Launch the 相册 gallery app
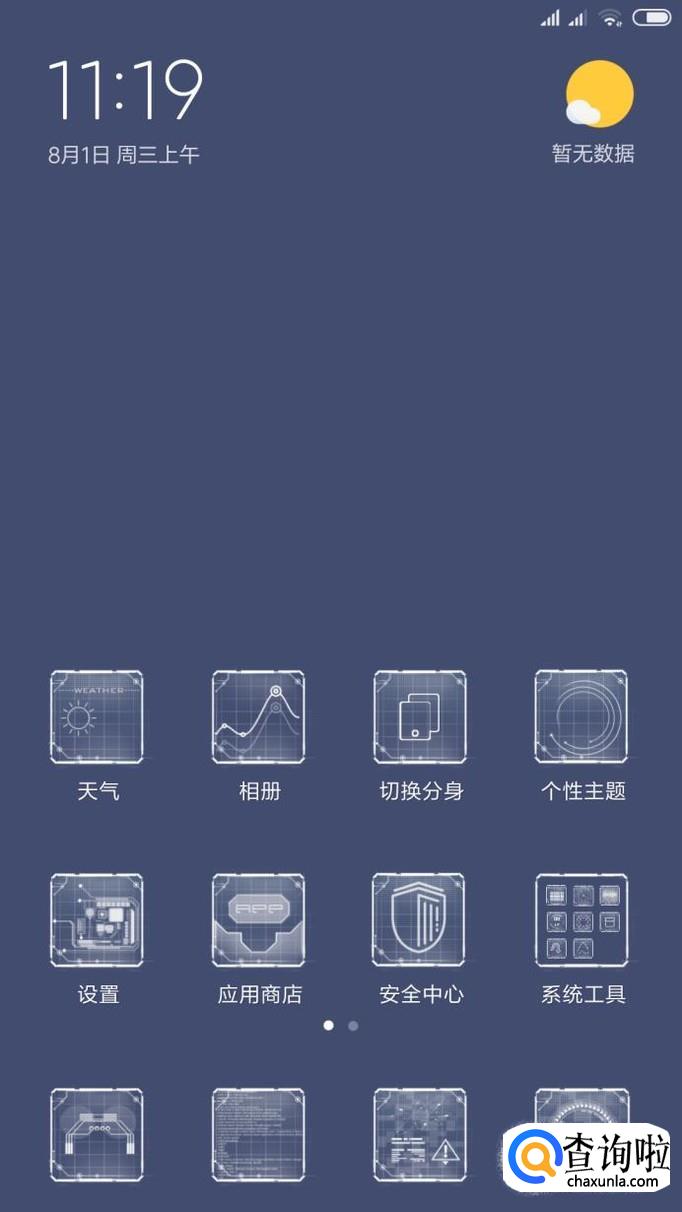This screenshot has height=1212, width=682. point(259,717)
